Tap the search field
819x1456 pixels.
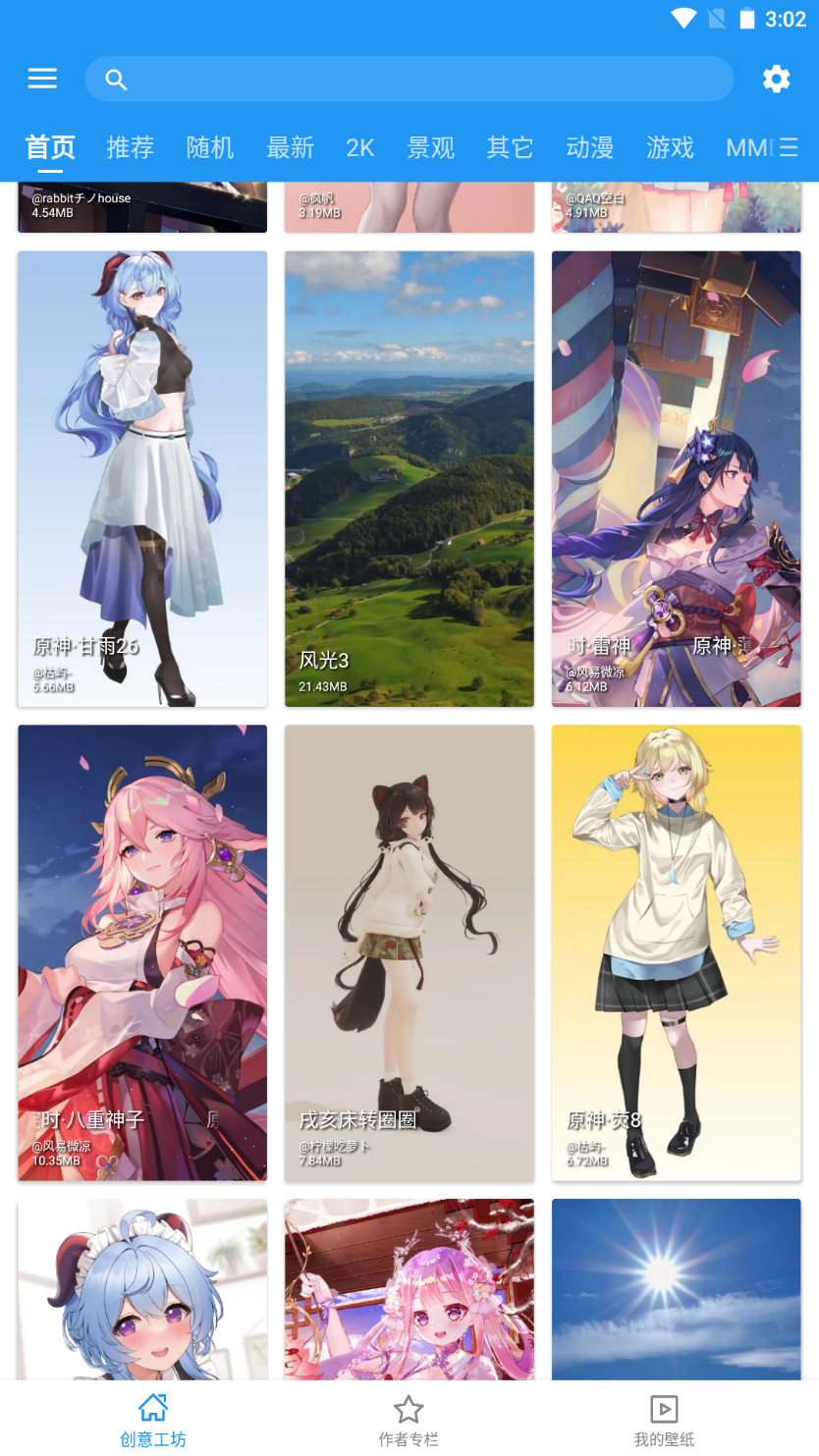click(x=409, y=79)
